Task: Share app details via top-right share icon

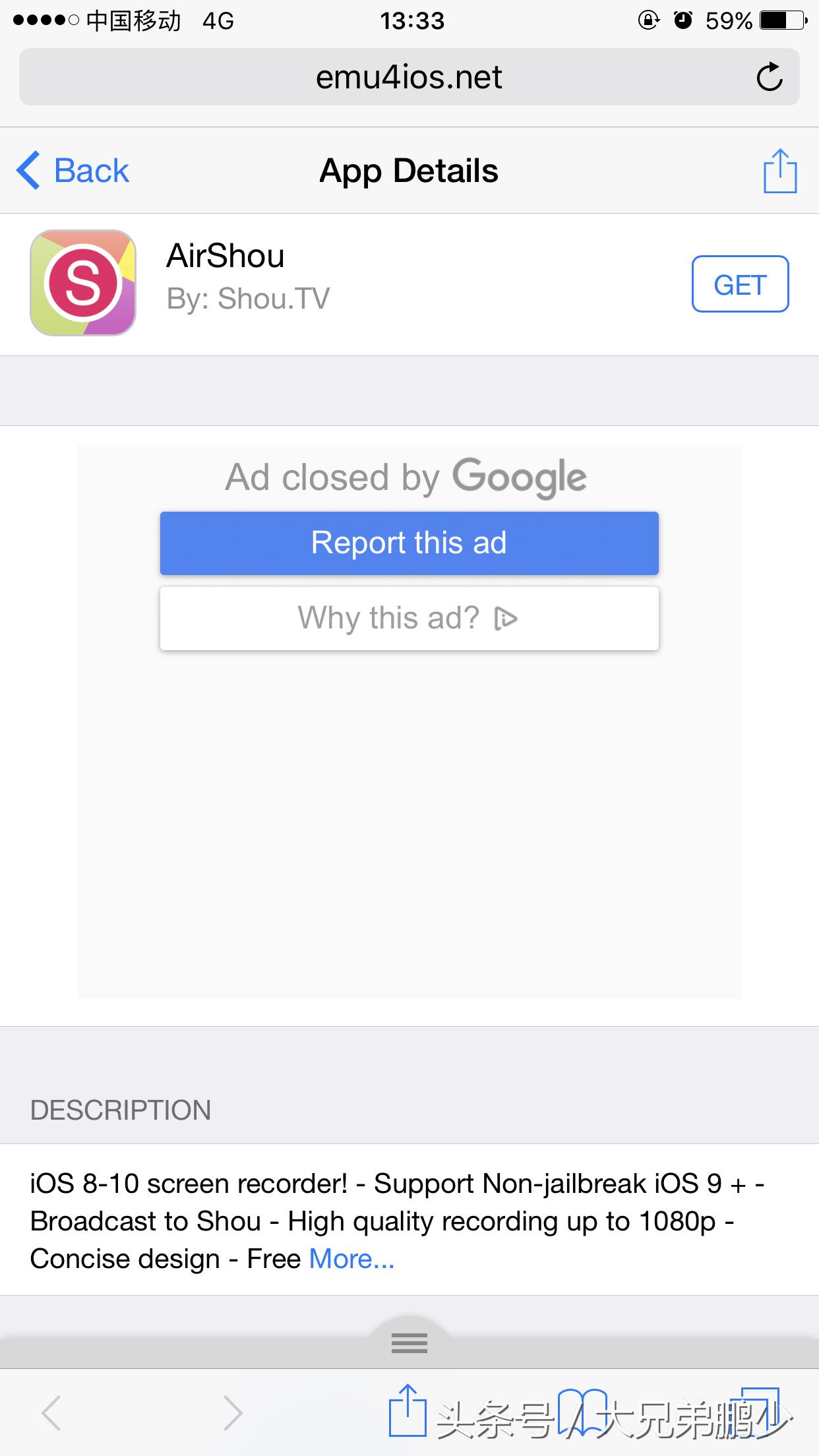Action: point(780,171)
